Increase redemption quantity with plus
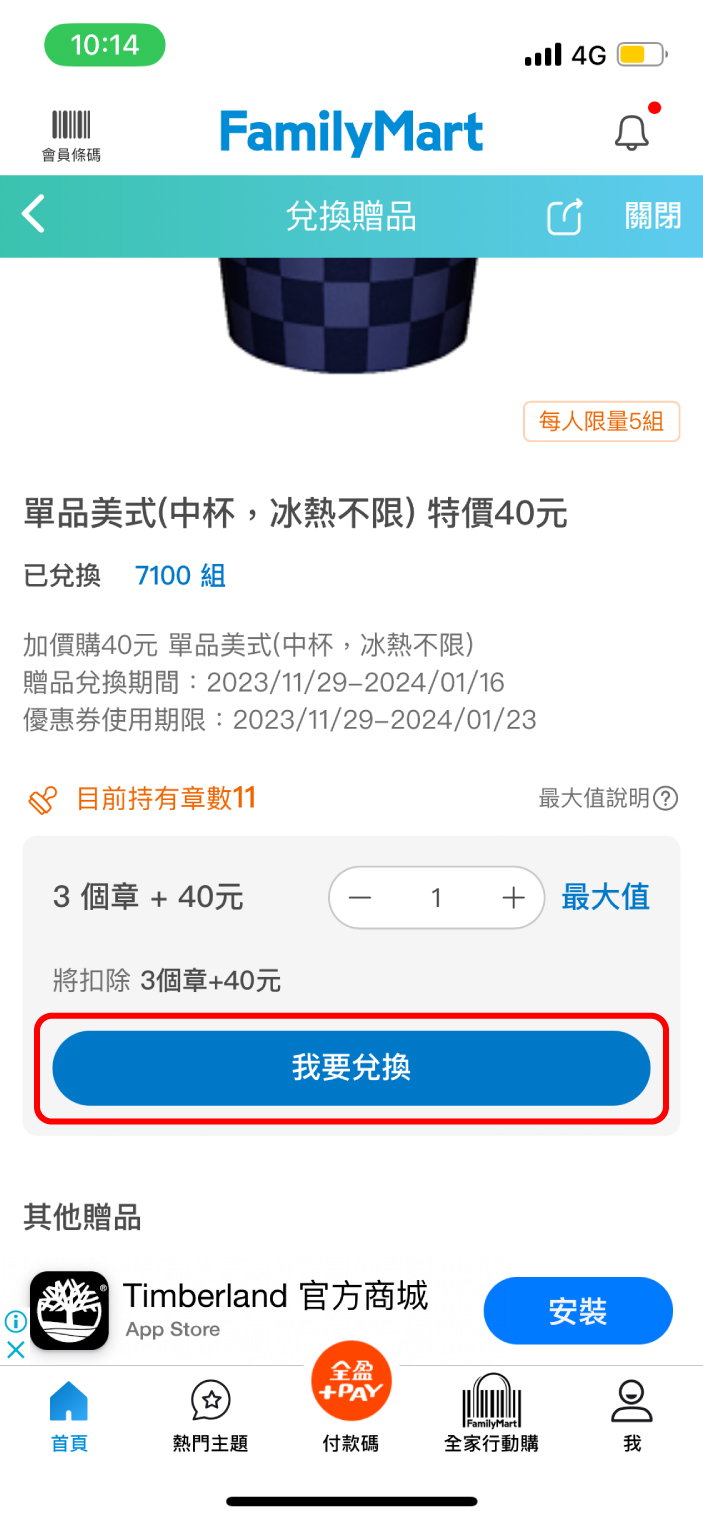Screen dimensions: 703x1520 pyautogui.click(x=513, y=898)
